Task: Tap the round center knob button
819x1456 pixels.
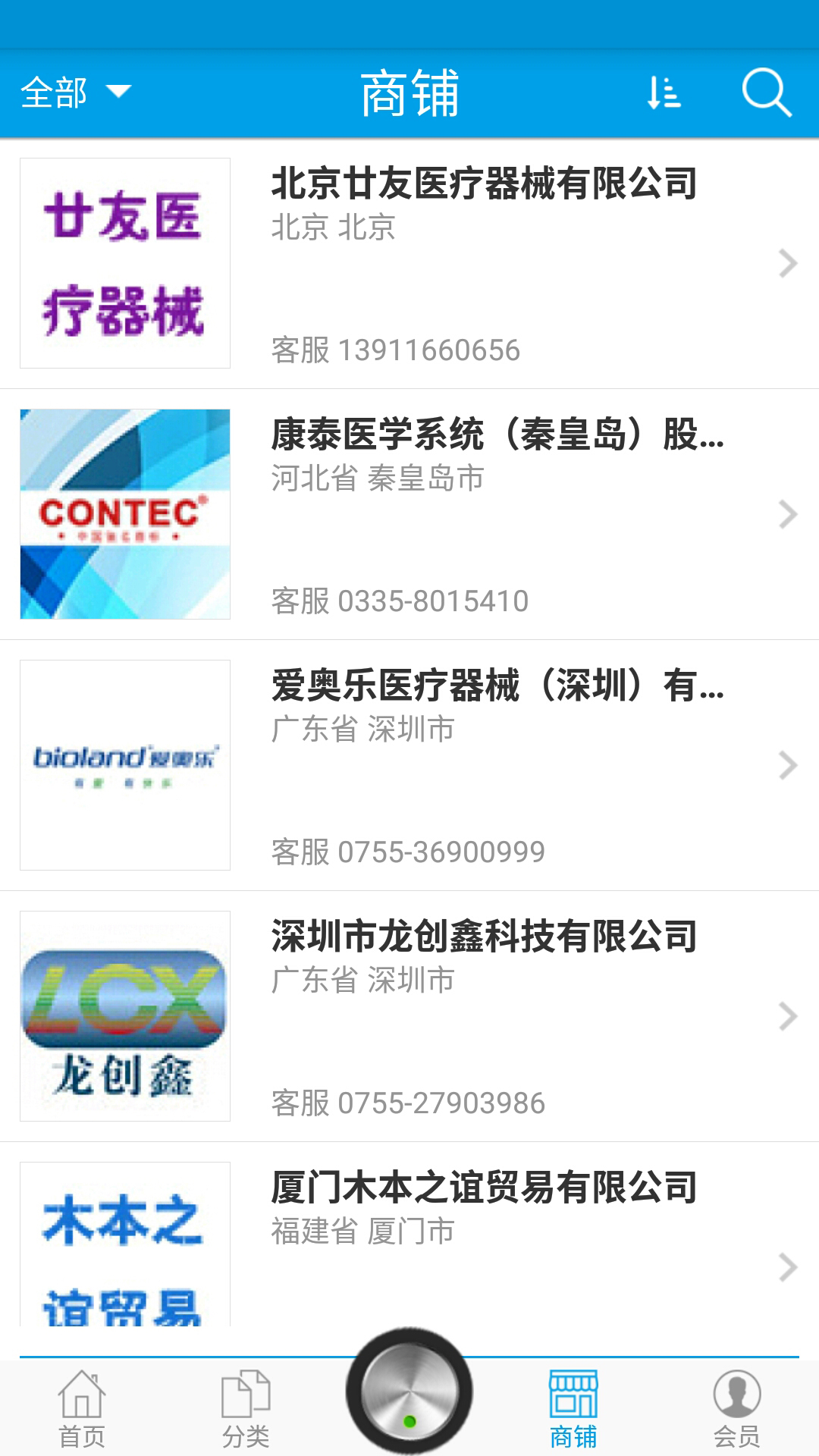Action: (409, 1392)
